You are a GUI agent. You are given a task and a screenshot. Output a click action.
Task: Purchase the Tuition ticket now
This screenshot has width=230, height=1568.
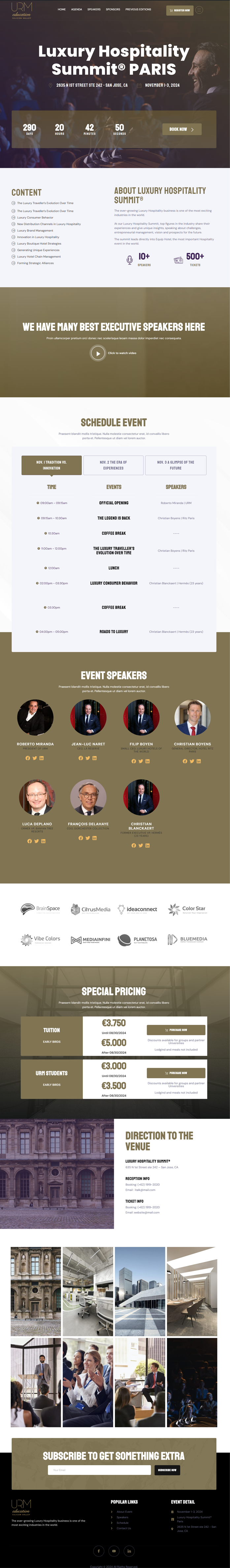click(x=176, y=1030)
